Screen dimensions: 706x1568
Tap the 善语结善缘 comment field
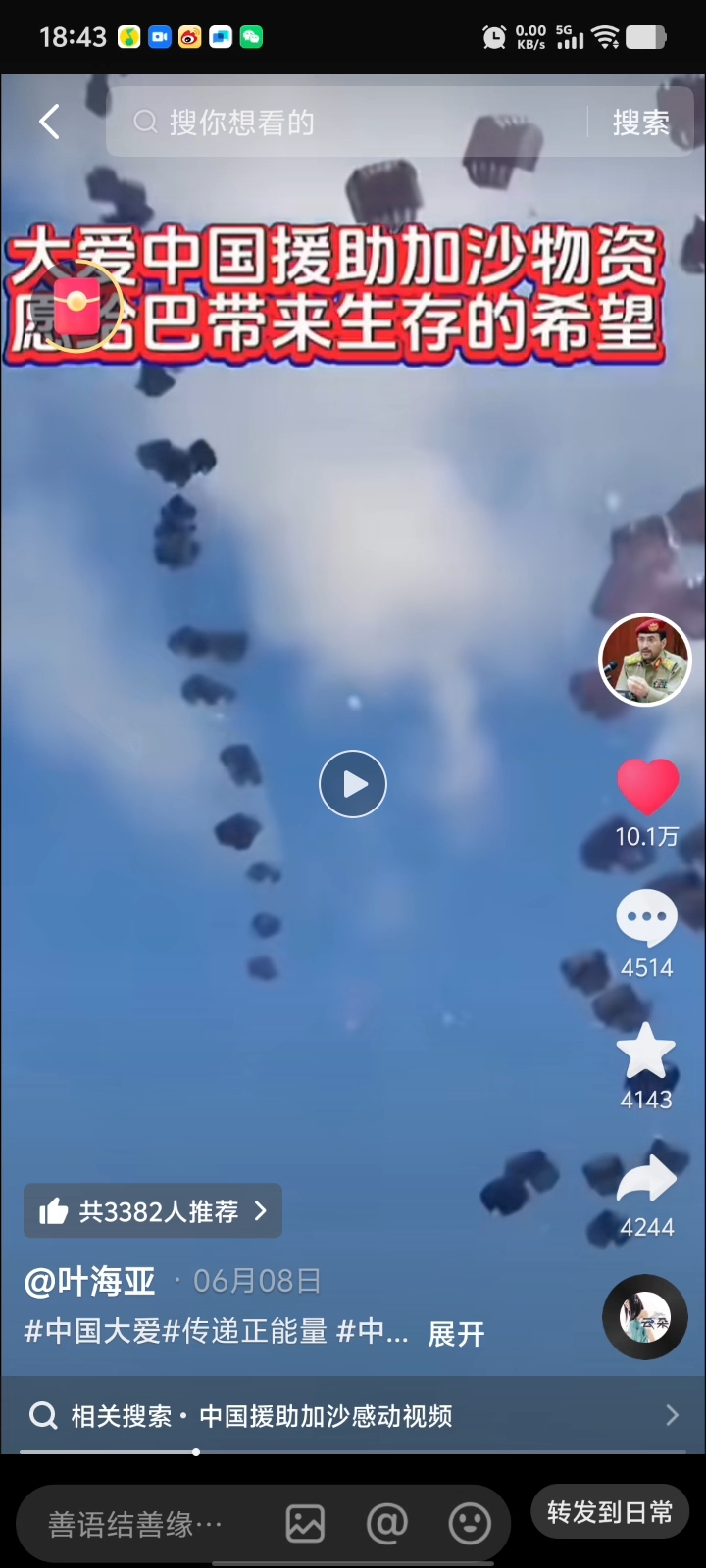point(137,1524)
